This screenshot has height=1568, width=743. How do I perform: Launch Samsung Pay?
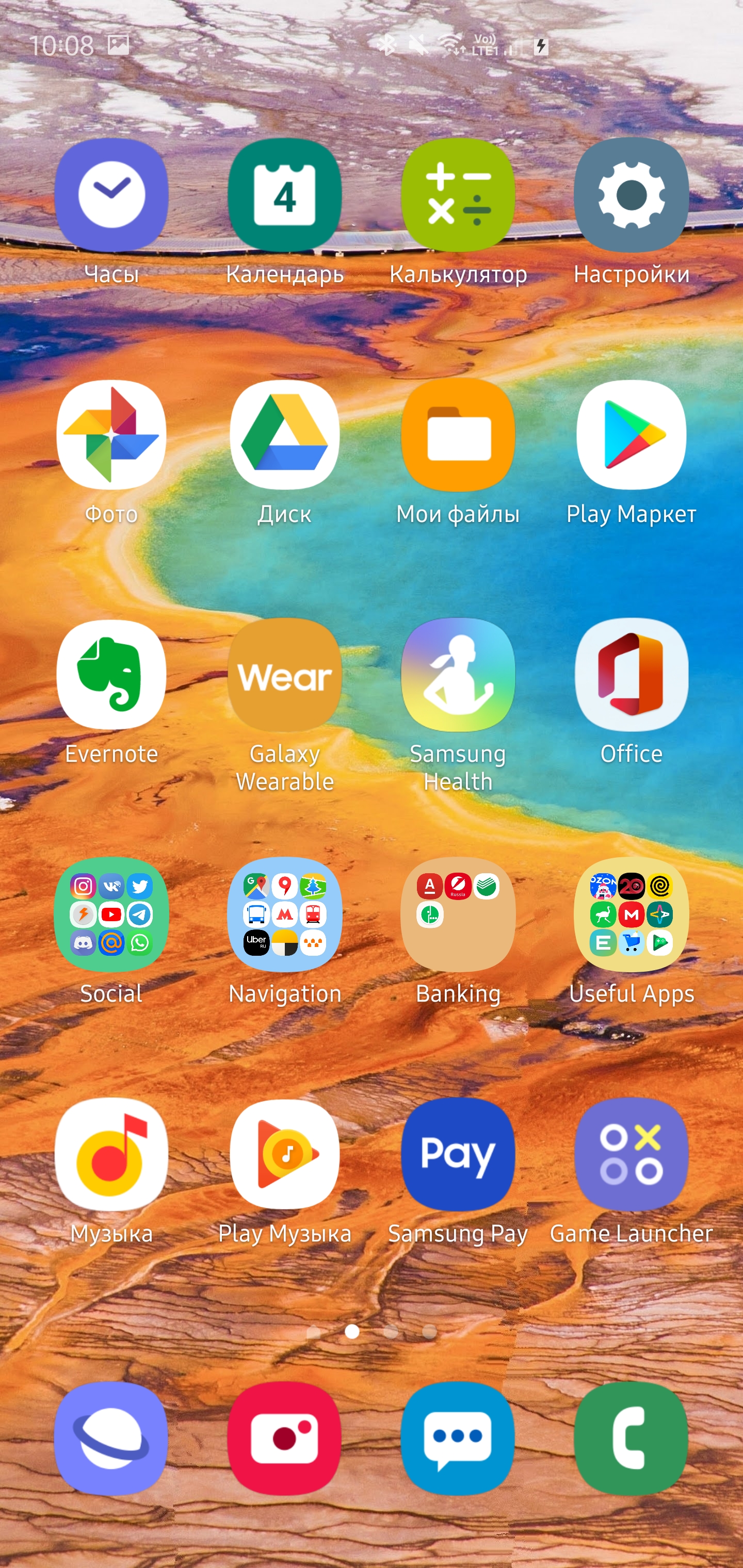click(x=458, y=1154)
